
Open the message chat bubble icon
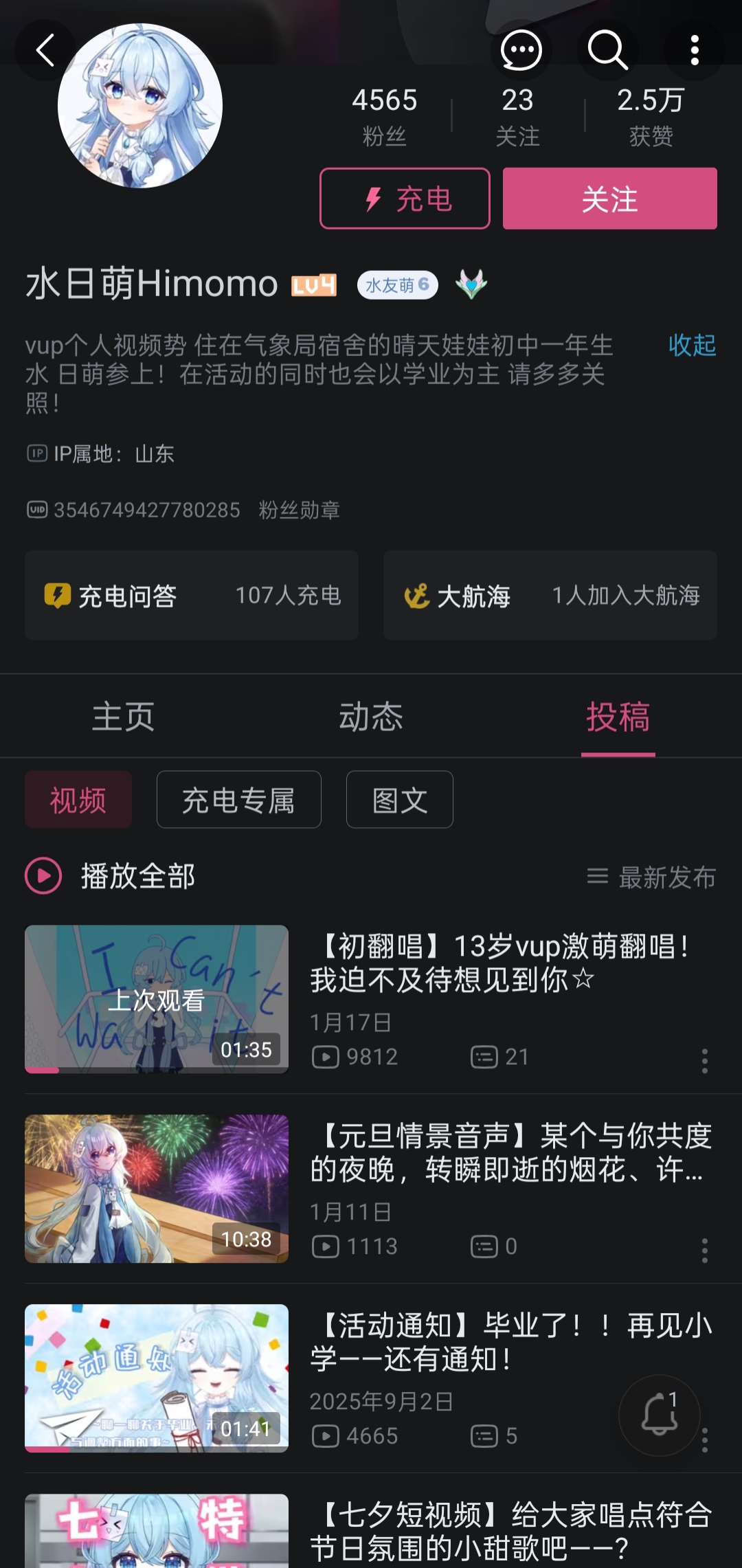(x=521, y=51)
